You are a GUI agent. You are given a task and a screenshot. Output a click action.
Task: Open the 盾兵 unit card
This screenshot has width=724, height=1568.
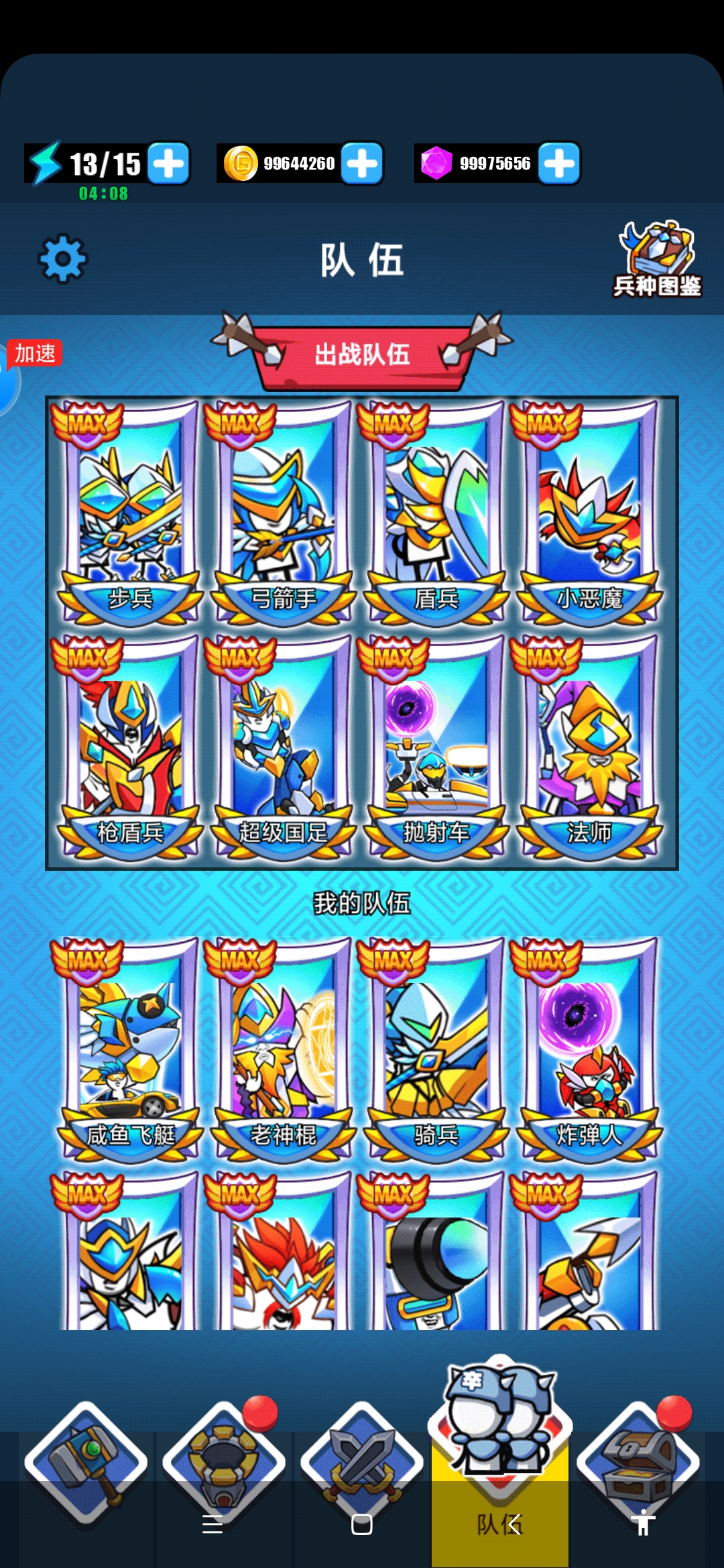pos(436,514)
